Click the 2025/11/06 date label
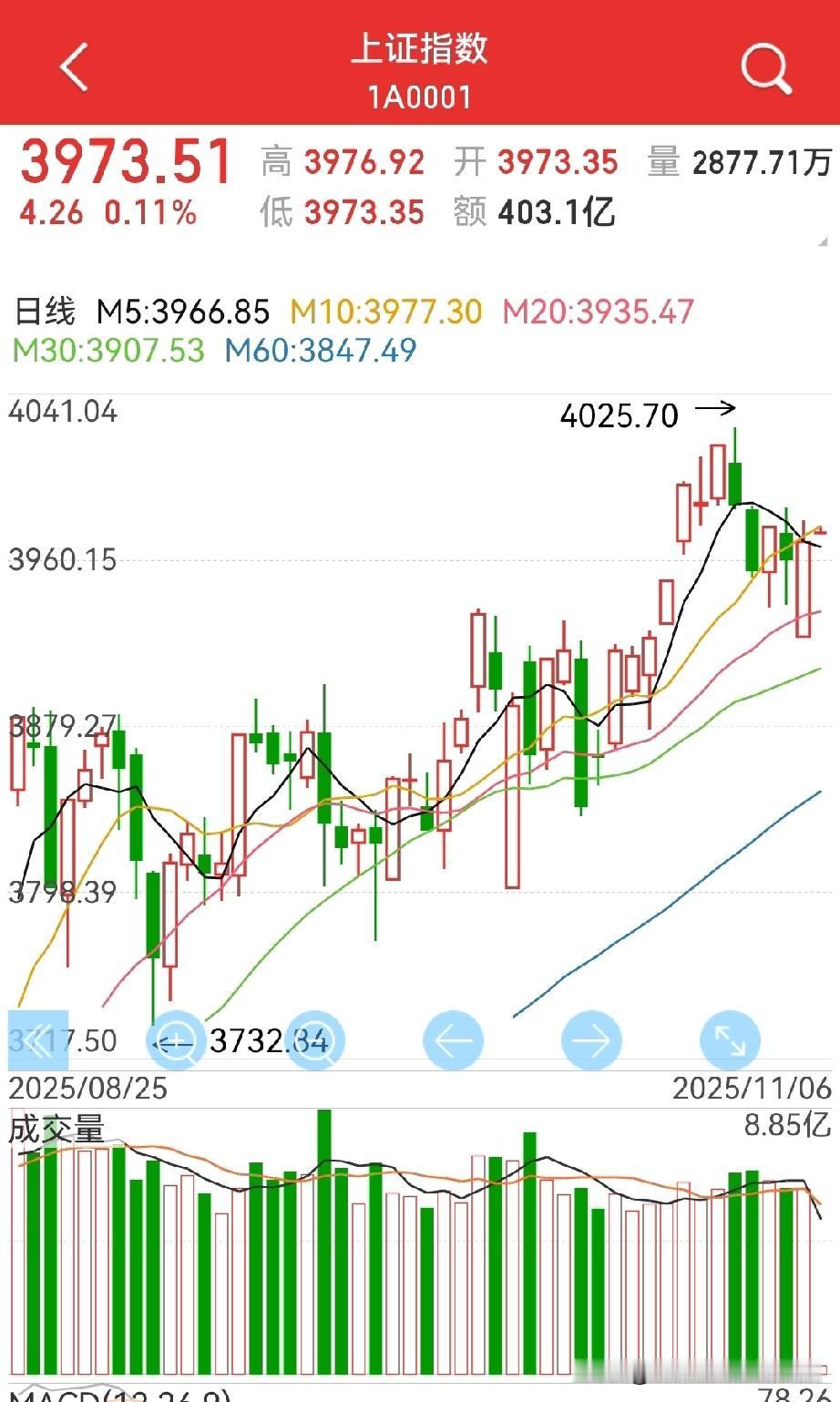Screen dimensions: 840x1402 753,1088
